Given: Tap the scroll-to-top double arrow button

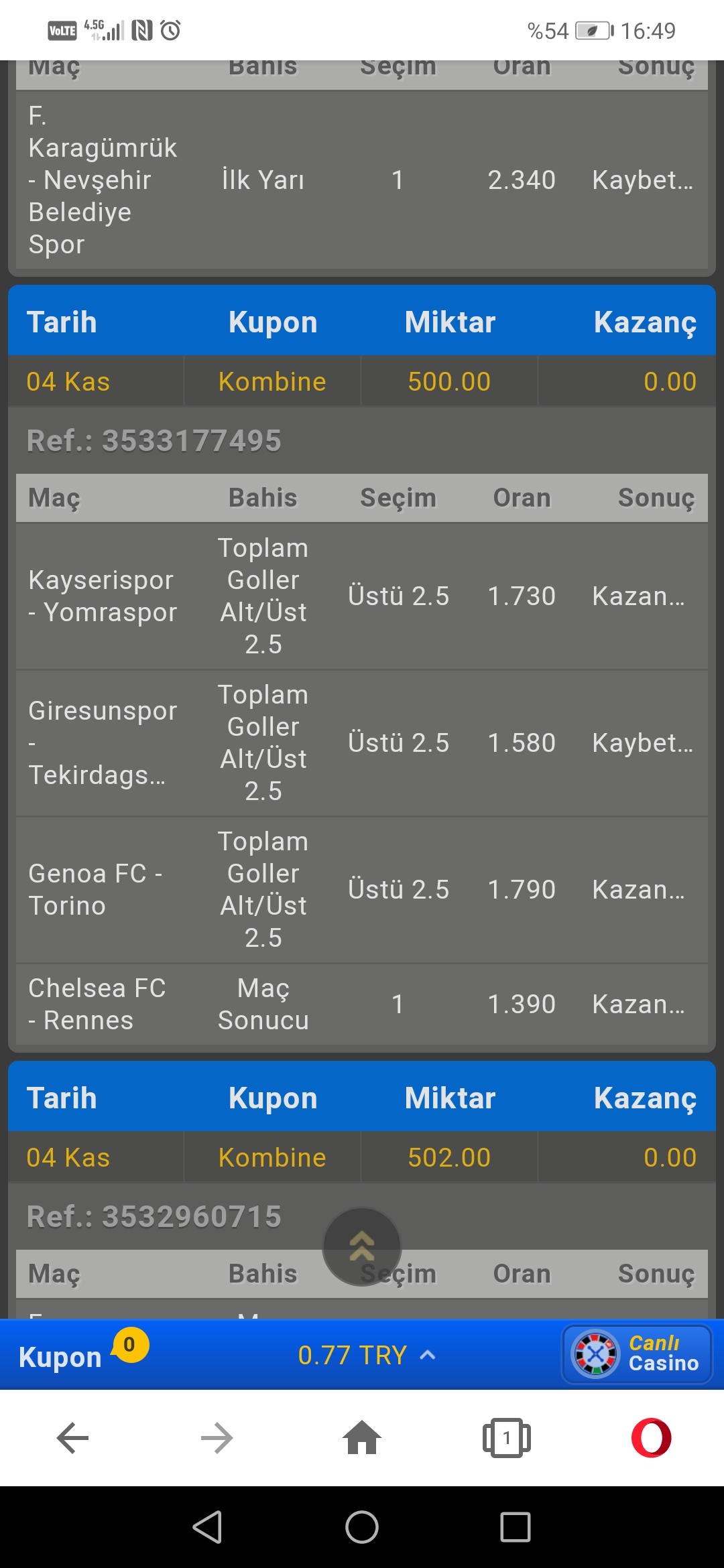Looking at the screenshot, I should [362, 1246].
